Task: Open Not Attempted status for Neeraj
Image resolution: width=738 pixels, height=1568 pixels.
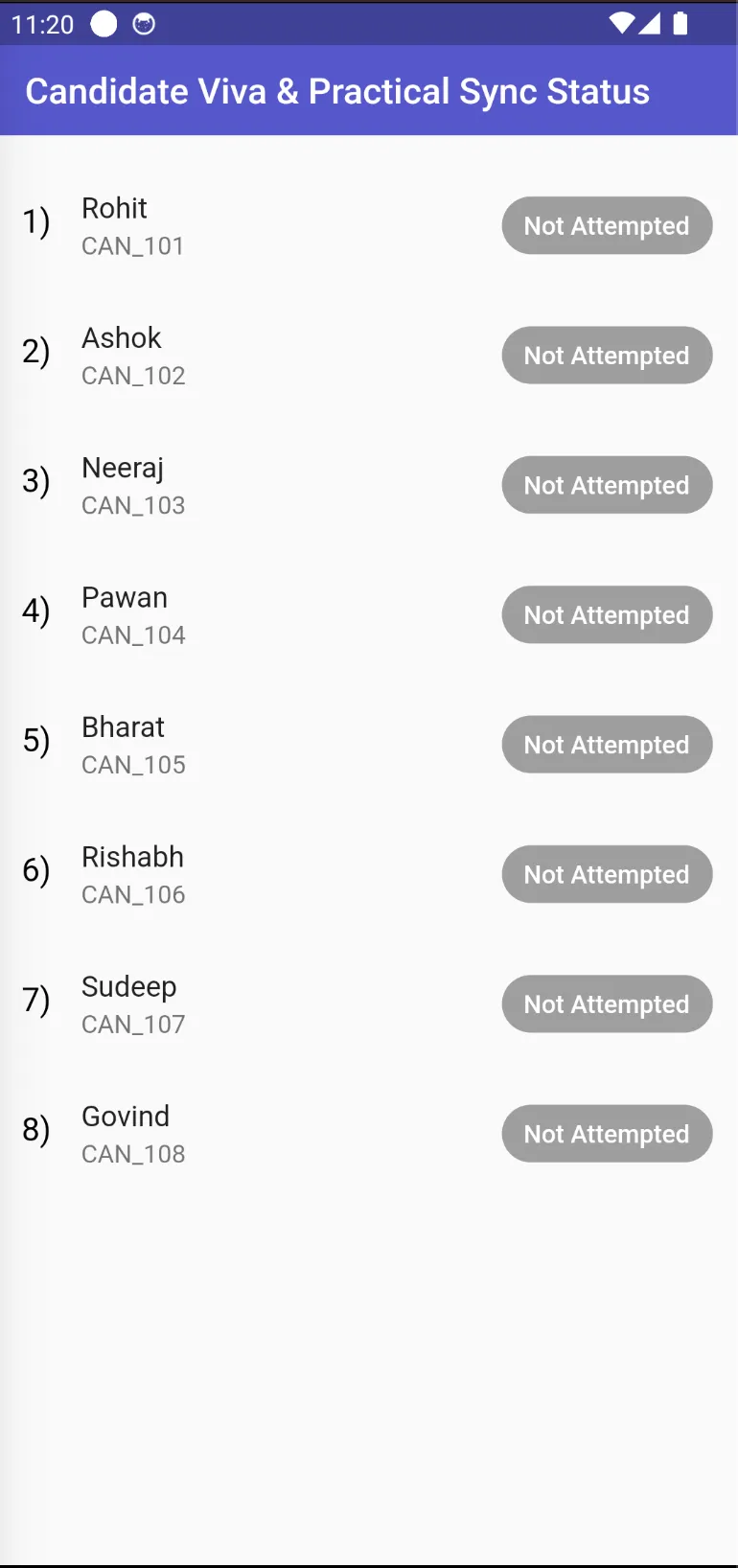Action: click(607, 485)
